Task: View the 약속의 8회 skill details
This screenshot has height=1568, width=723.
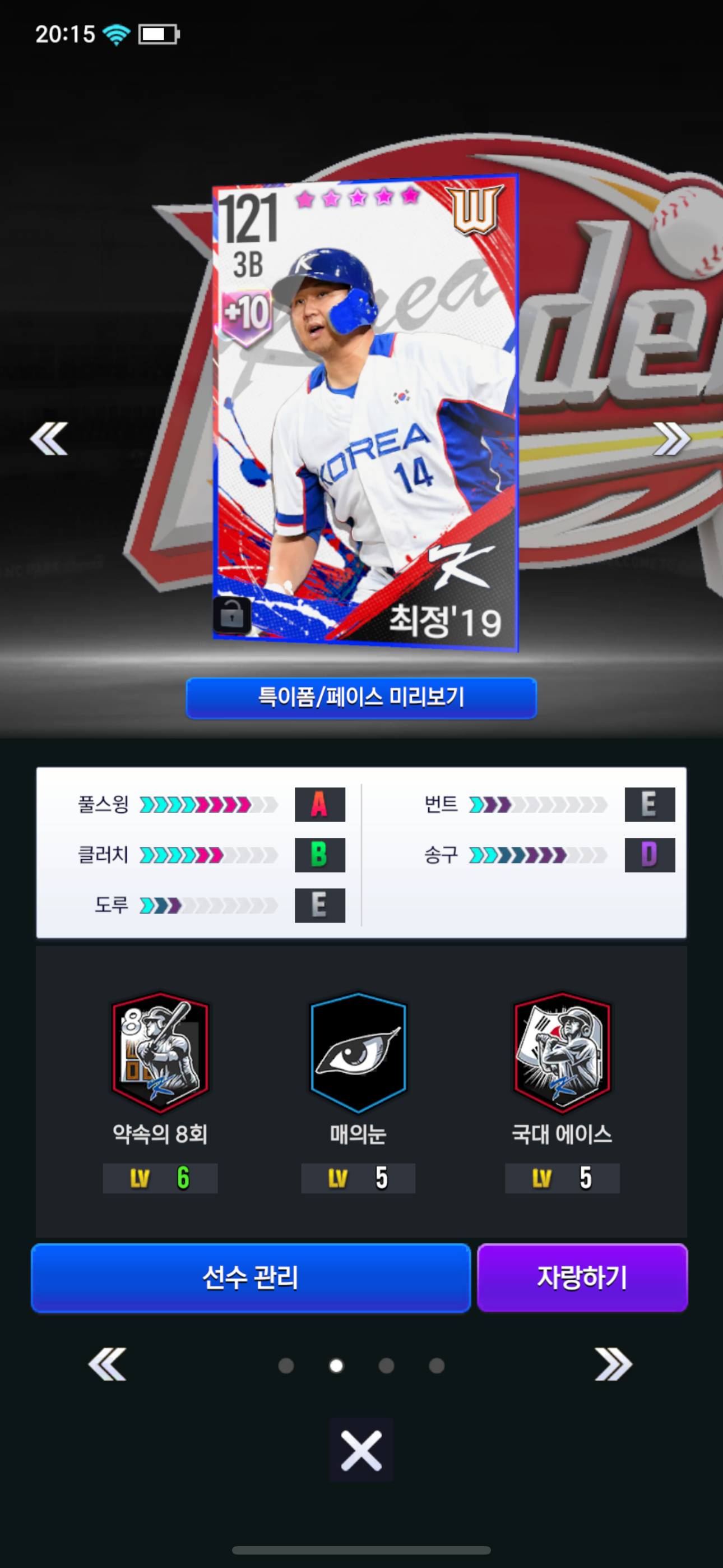Action: point(161,1054)
